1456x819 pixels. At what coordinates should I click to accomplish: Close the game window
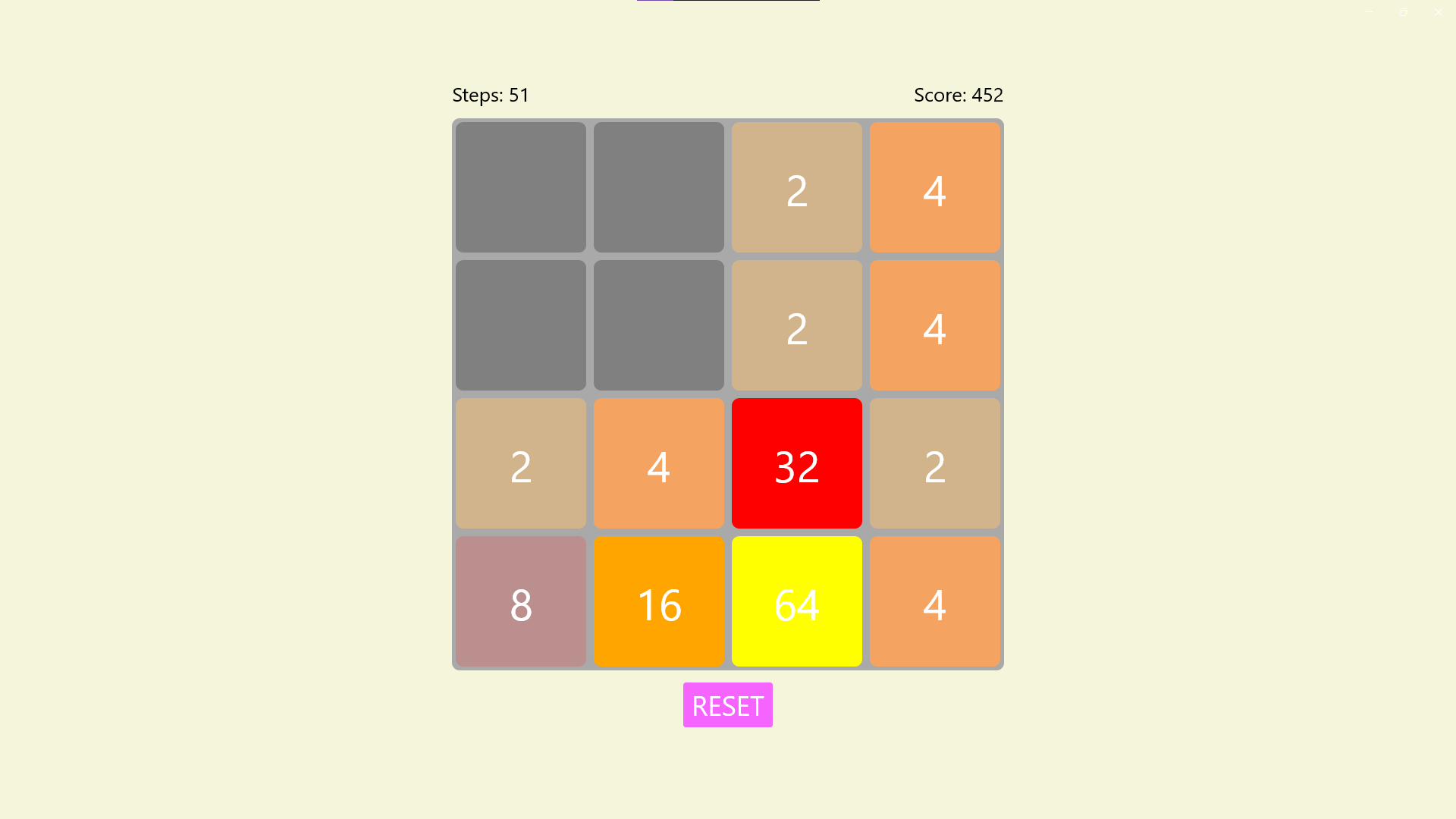click(1438, 12)
